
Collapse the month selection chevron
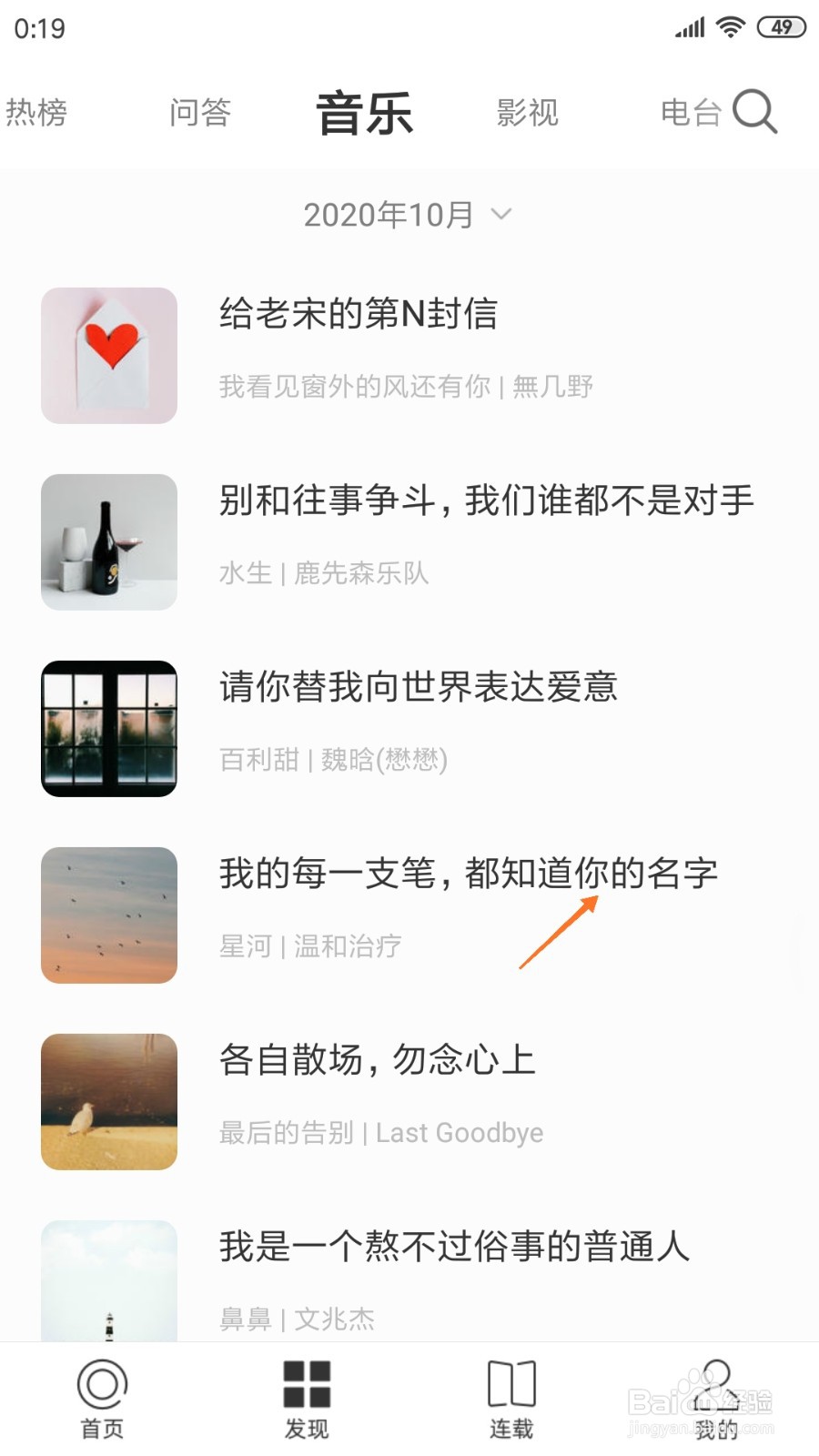click(501, 216)
